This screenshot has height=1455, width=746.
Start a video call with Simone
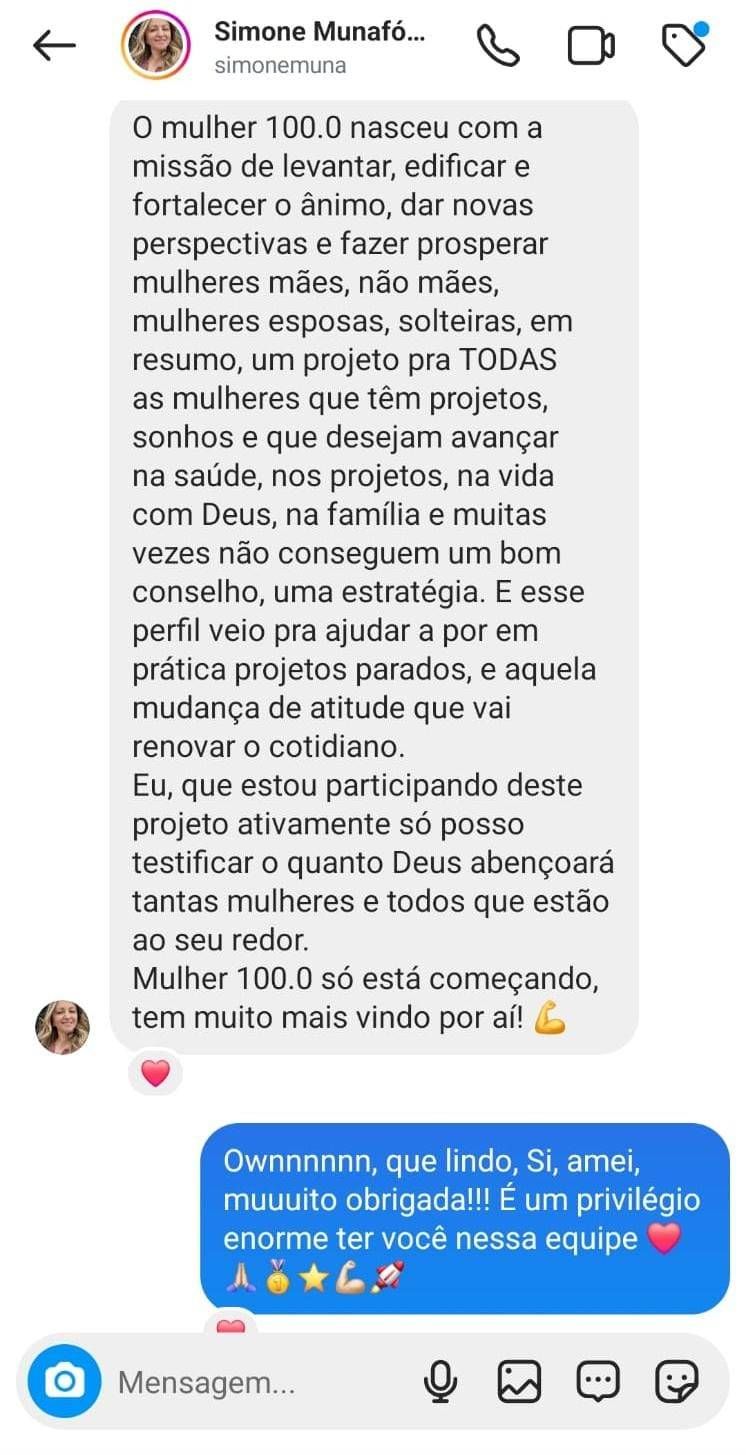pos(591,46)
